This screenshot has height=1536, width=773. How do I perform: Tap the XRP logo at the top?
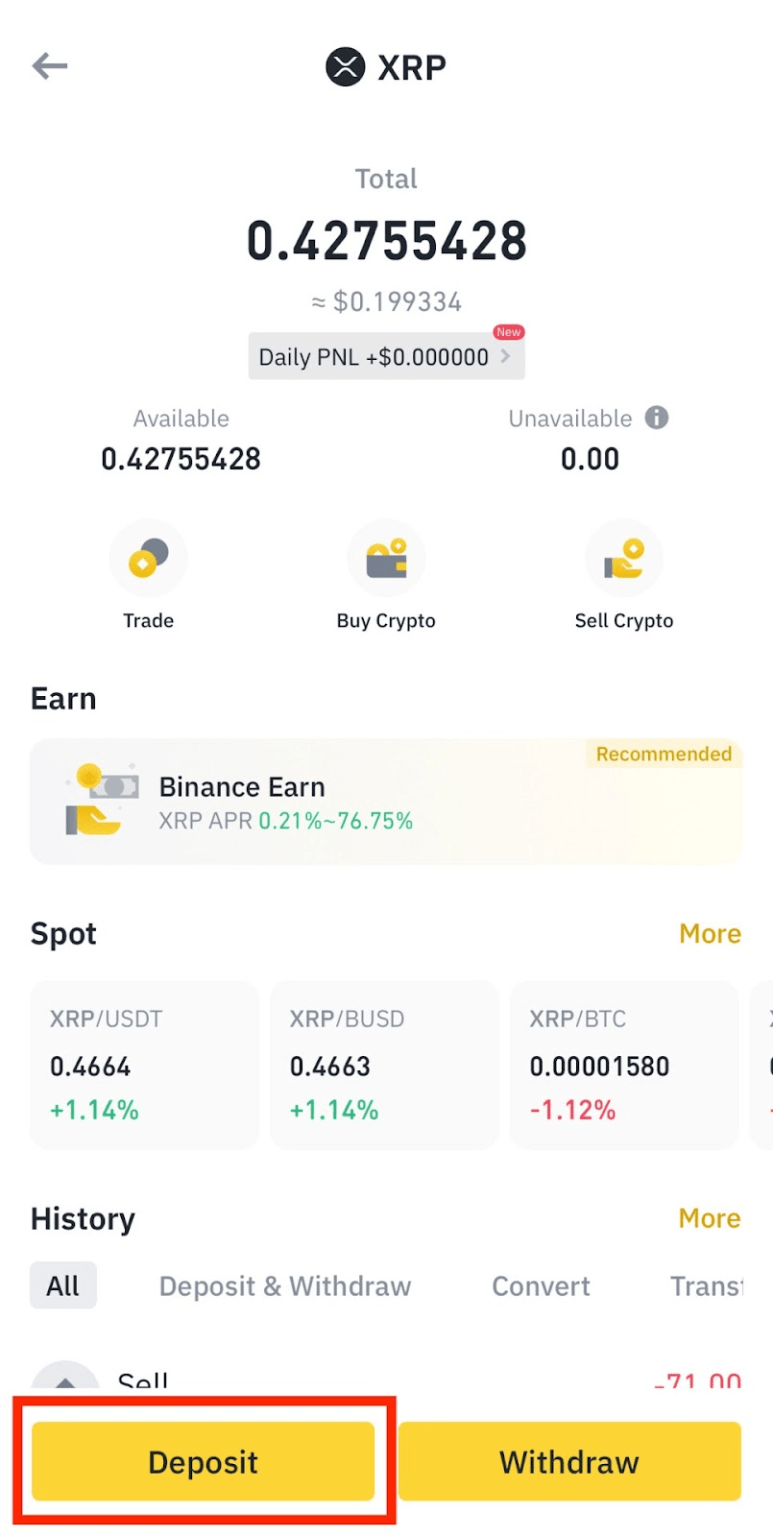click(x=344, y=66)
